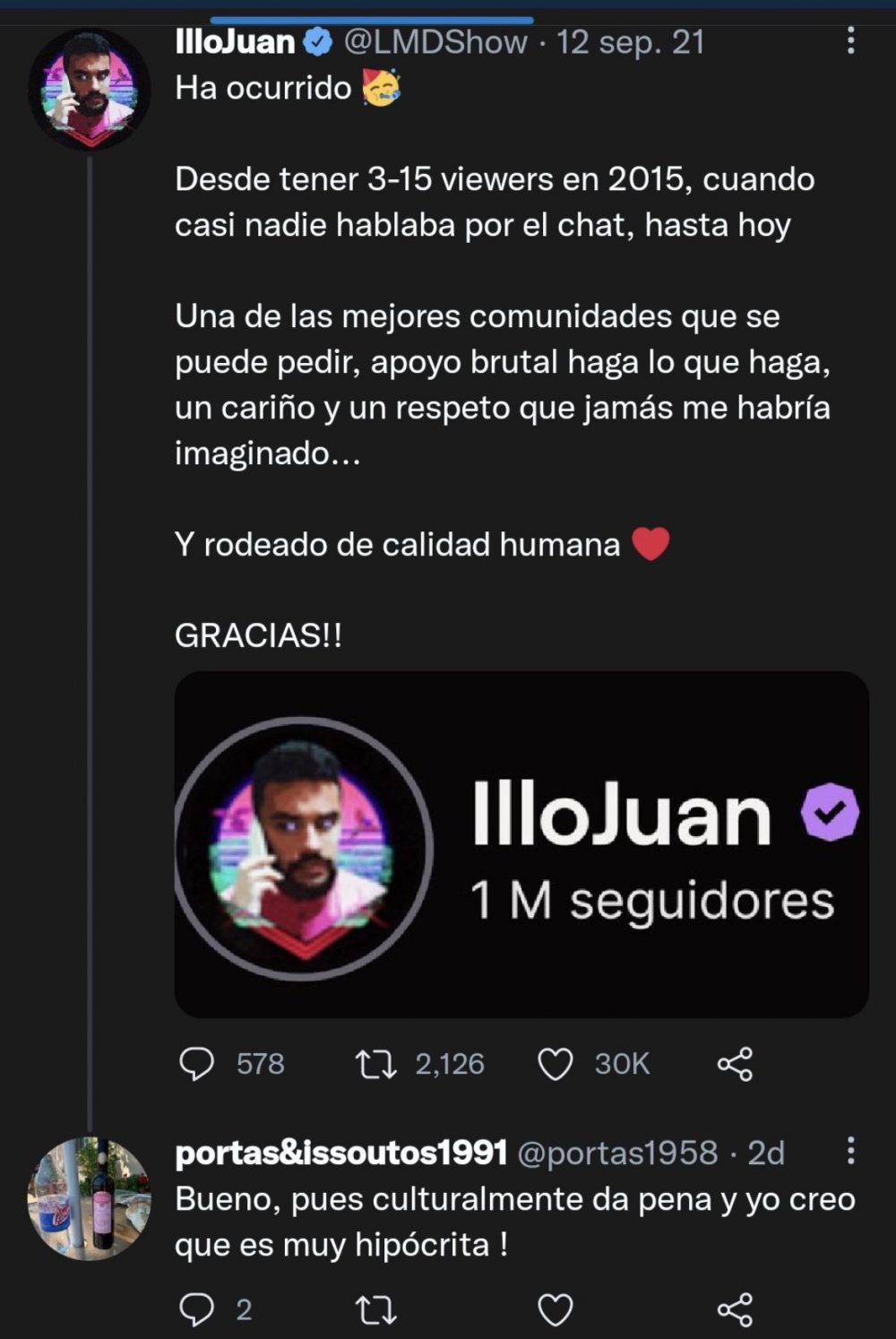
Task: Open options menu on IlloJuan's tweet
Action: pyautogui.click(x=853, y=39)
